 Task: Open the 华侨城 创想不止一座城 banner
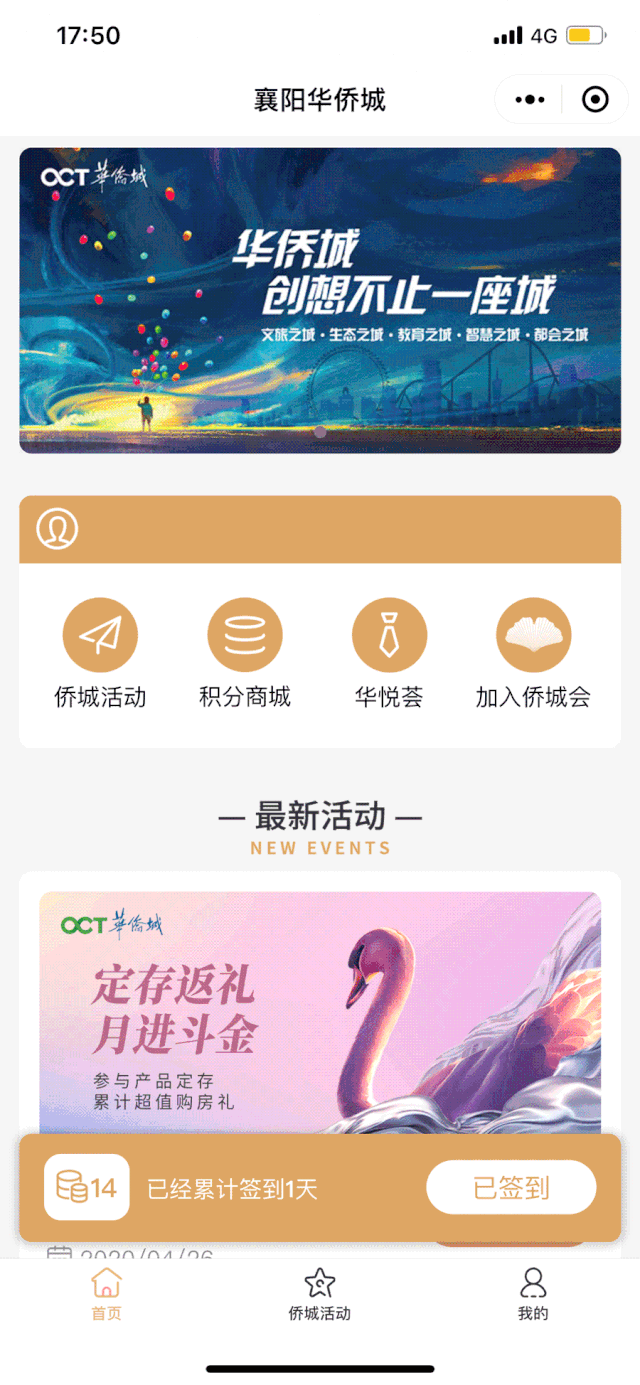pyautogui.click(x=320, y=300)
